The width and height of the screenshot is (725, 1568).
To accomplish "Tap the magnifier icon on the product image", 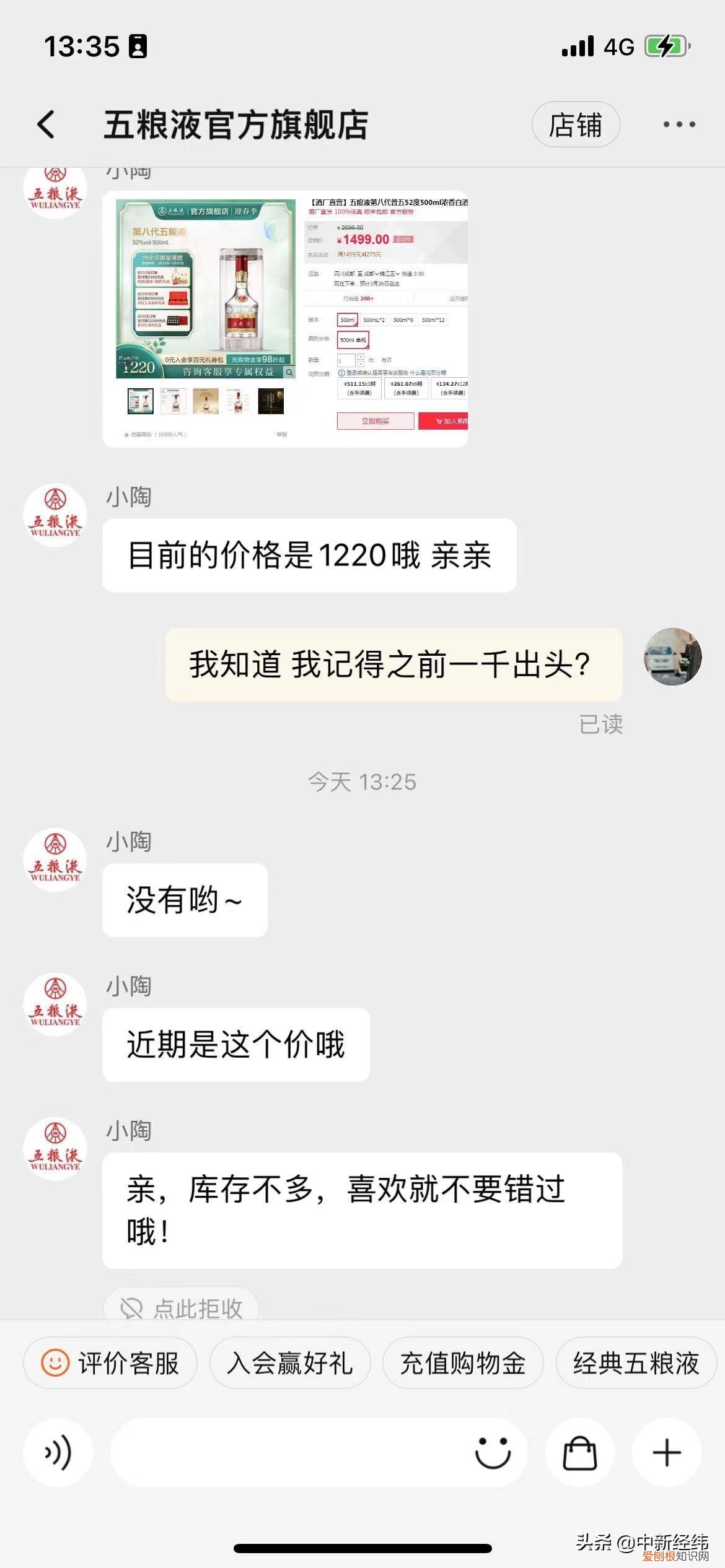I will click(288, 372).
